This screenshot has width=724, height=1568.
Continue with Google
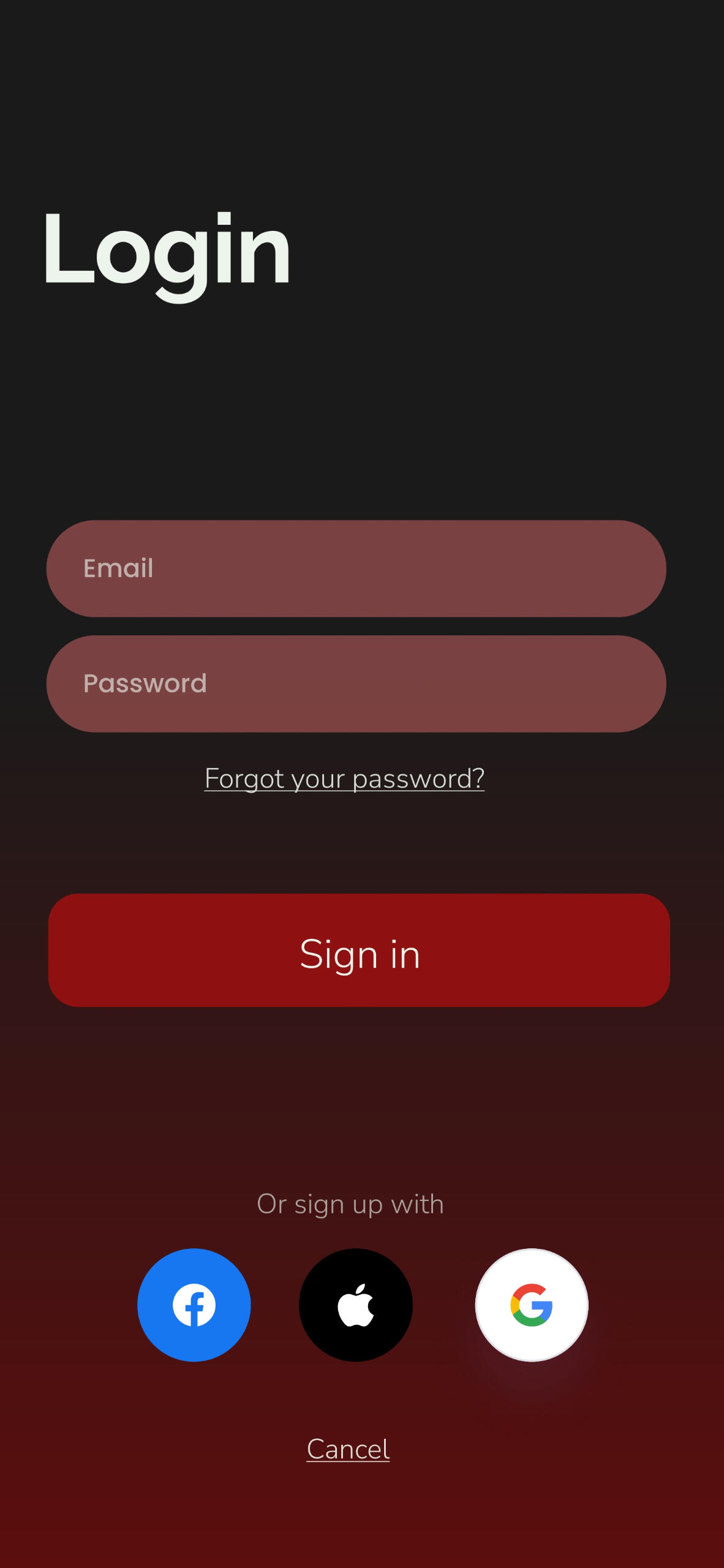(x=532, y=1305)
